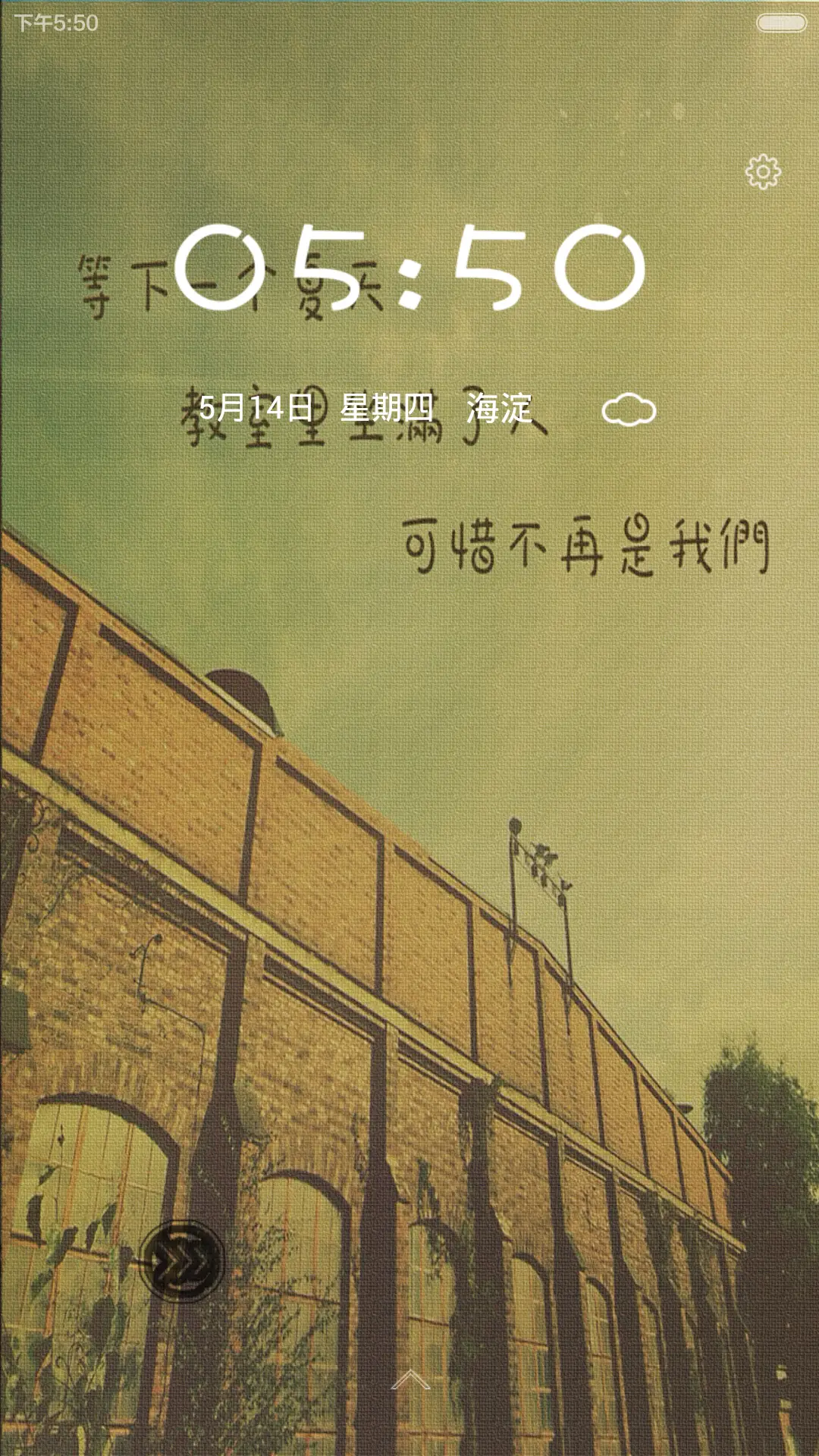Image resolution: width=819 pixels, height=1456 pixels.
Task: Select the 5月14日 date label
Action: pos(258,407)
